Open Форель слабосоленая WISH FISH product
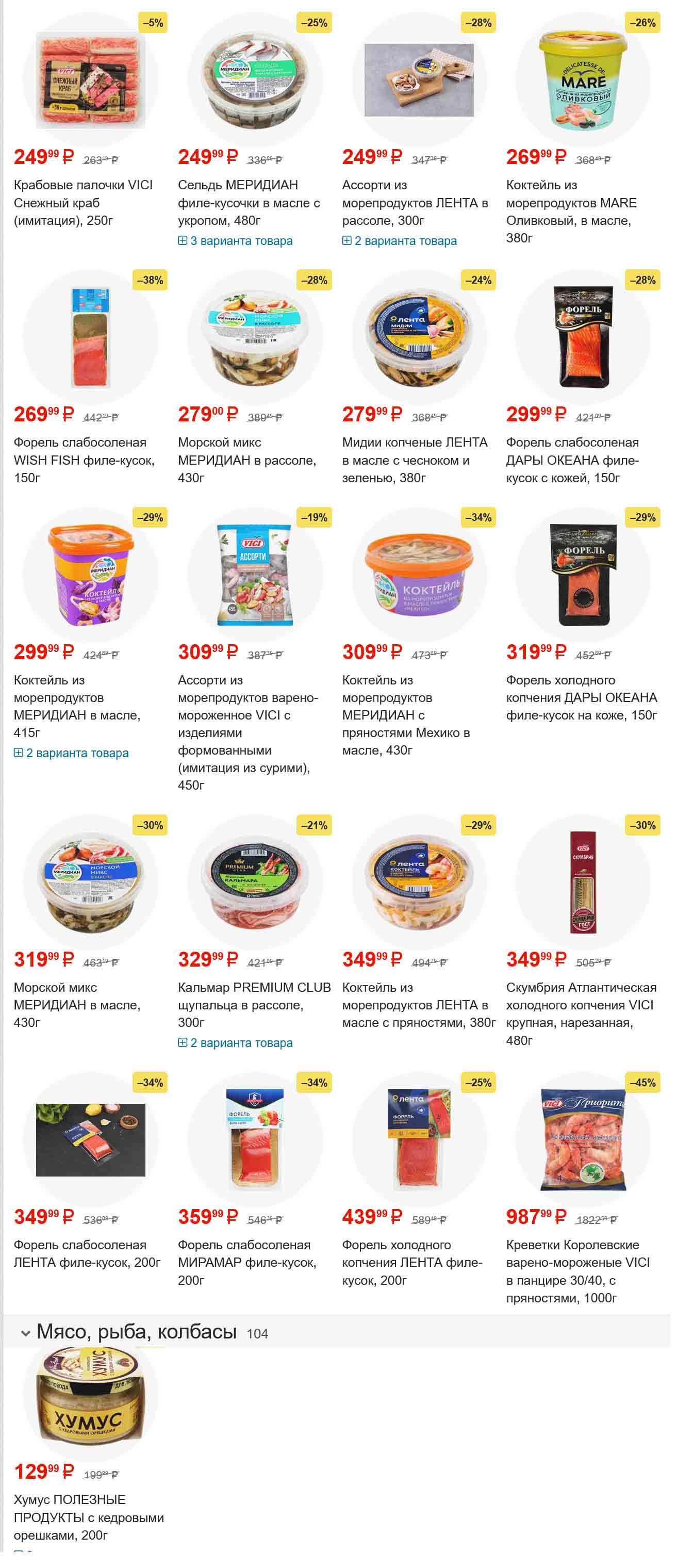677x1568 pixels. tap(84, 460)
